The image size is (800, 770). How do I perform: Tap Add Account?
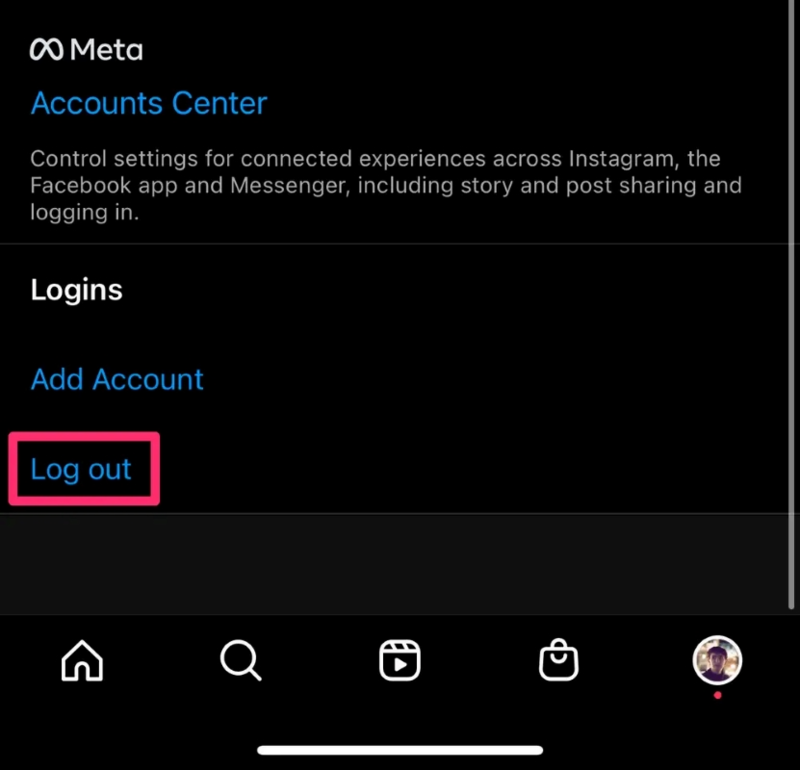117,379
